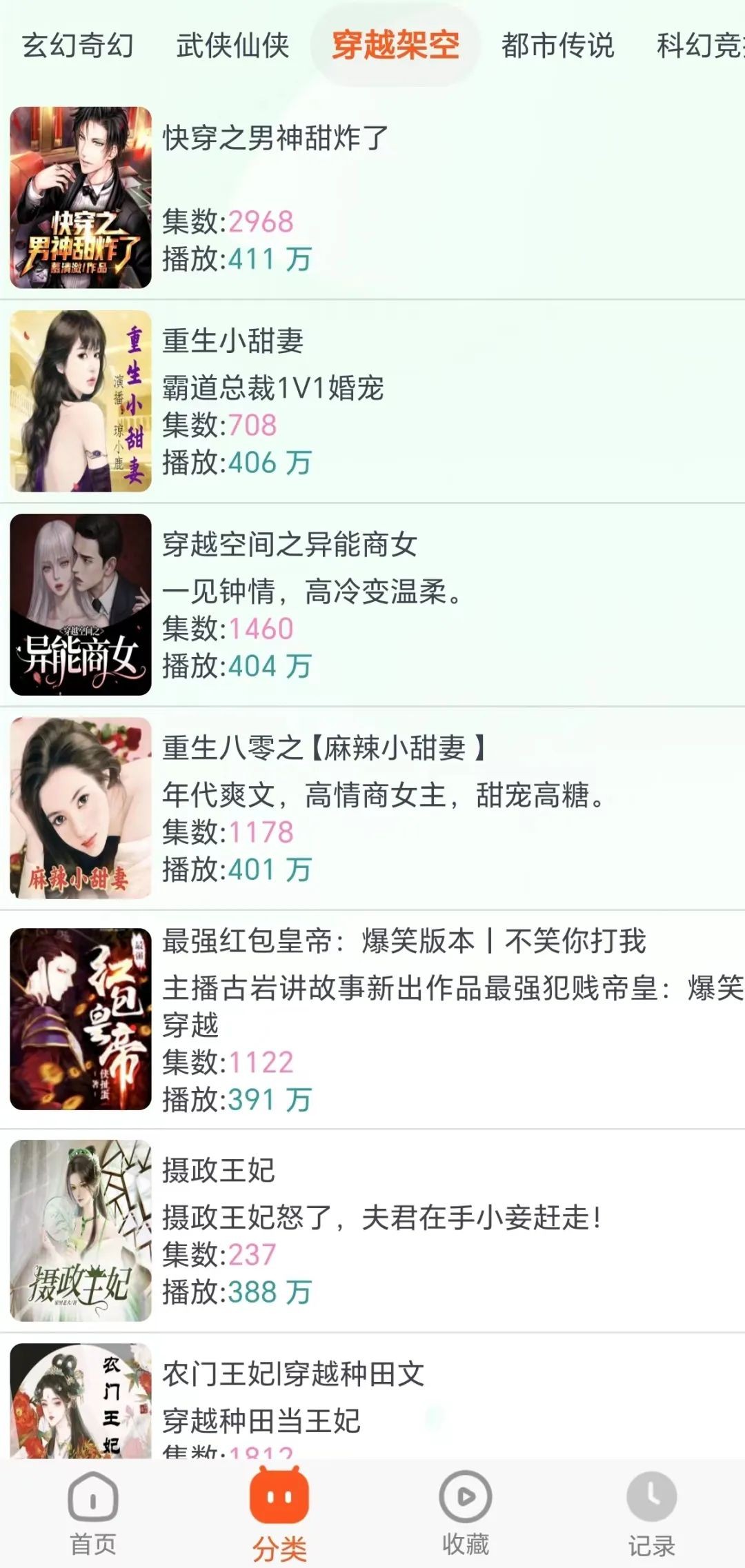This screenshot has height=1568, width=745.
Task: Tap the 分类 tab in bottom bar
Action: (279, 1510)
